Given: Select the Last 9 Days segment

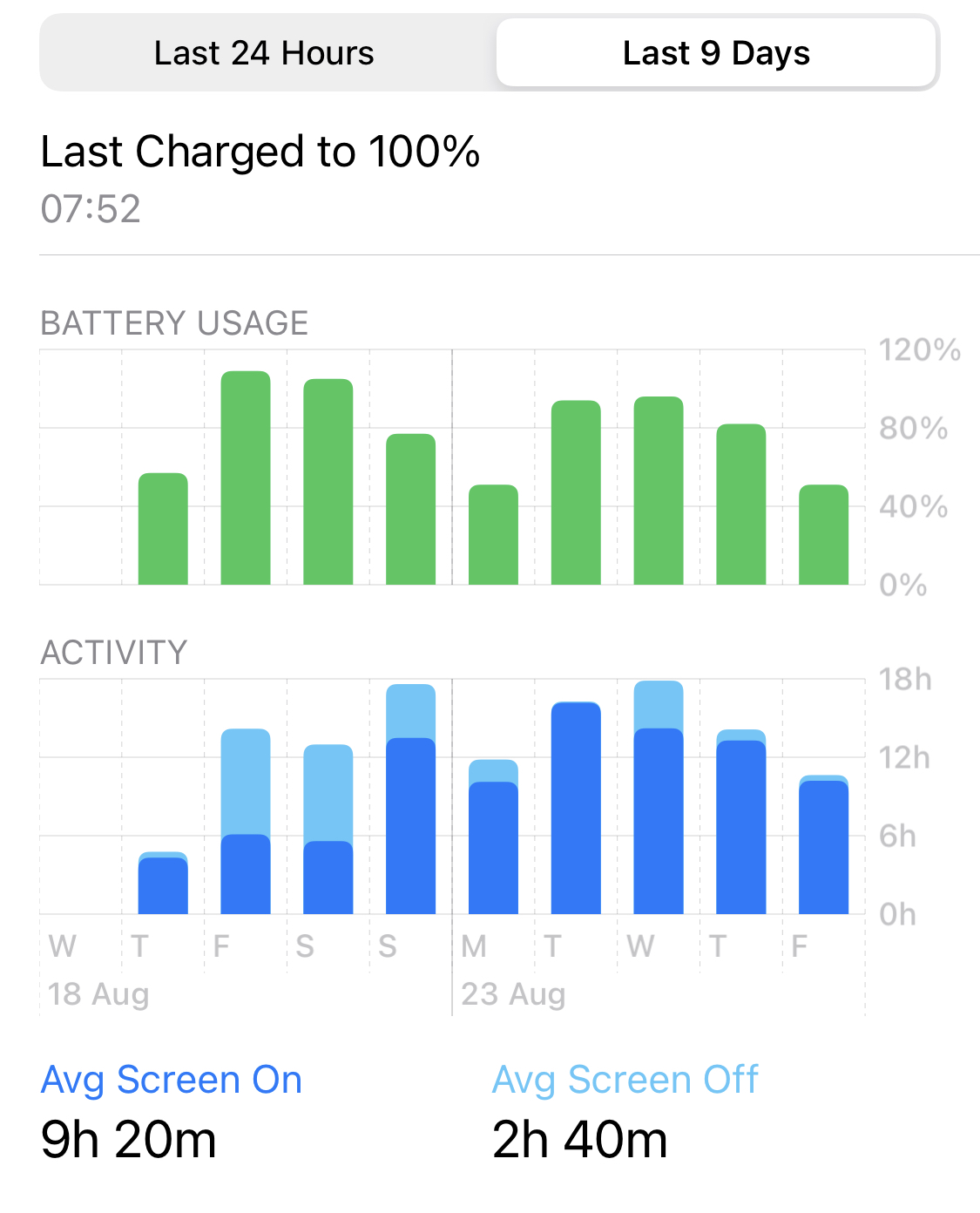Looking at the screenshot, I should tap(716, 53).
